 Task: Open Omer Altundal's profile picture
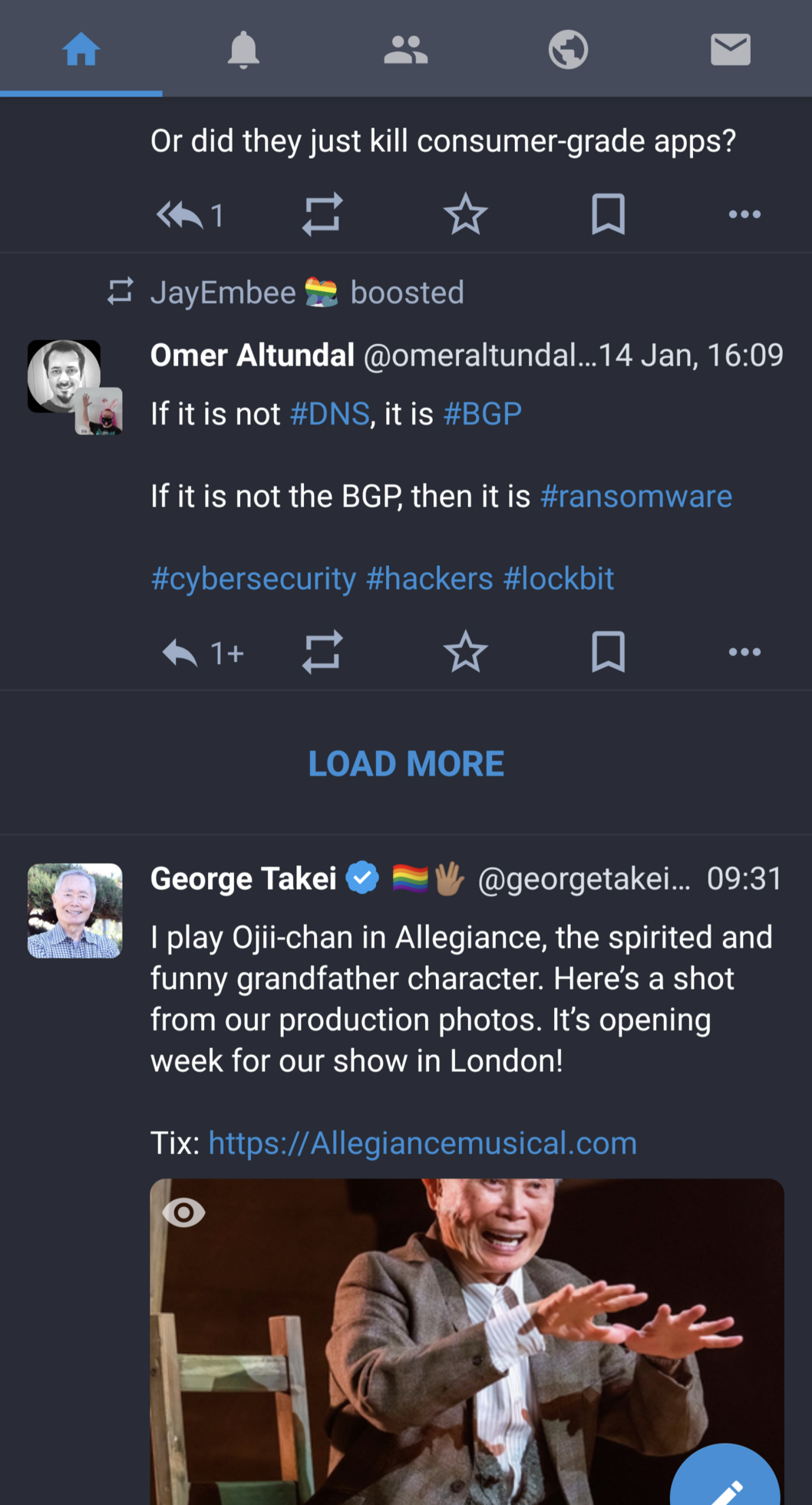64,376
